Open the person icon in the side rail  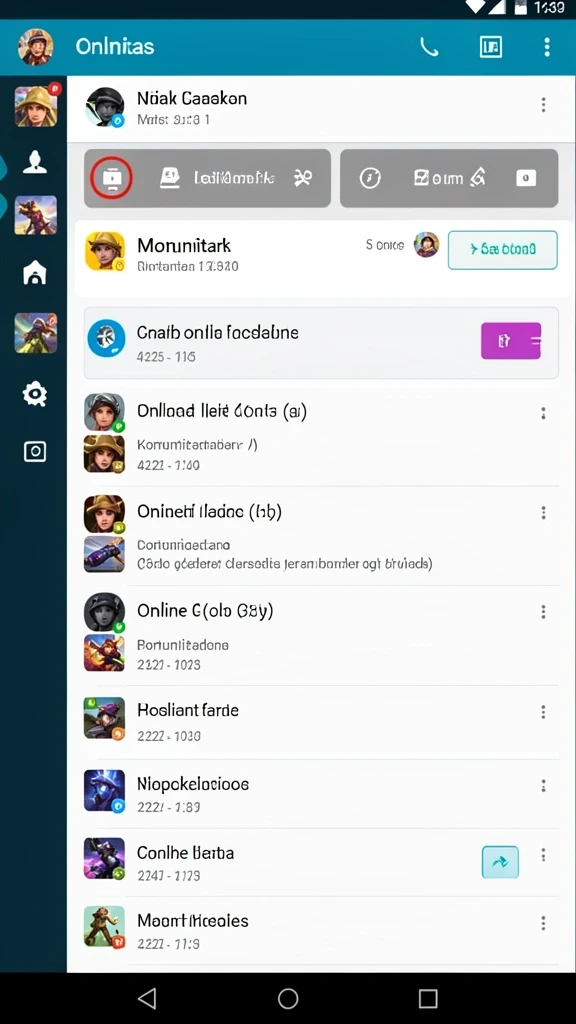click(x=35, y=162)
